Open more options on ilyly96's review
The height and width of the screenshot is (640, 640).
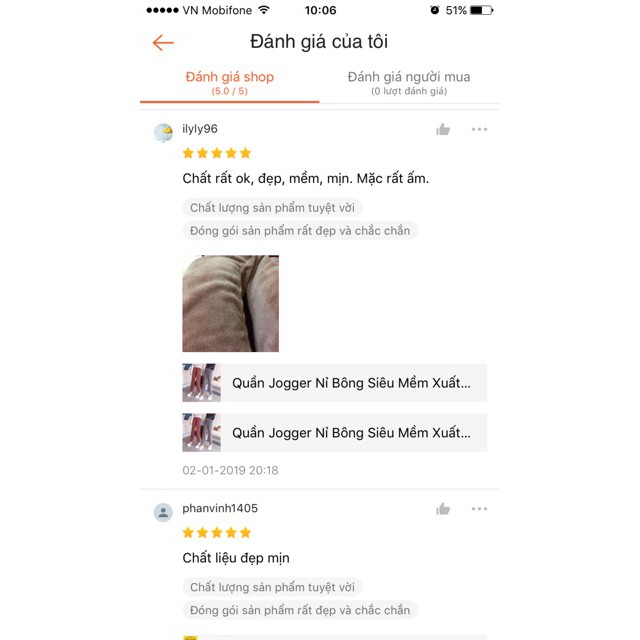coord(479,129)
